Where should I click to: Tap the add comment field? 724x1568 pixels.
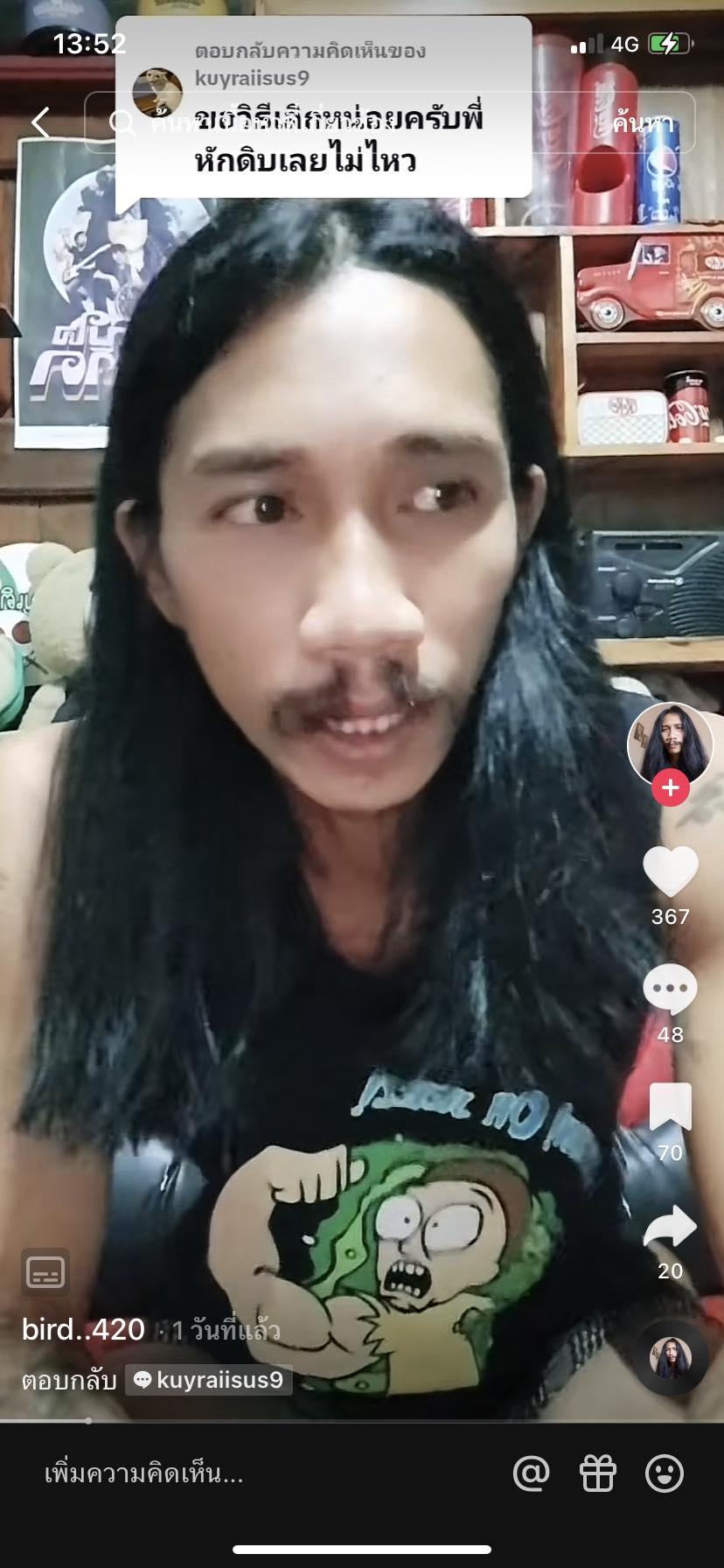click(262, 1474)
